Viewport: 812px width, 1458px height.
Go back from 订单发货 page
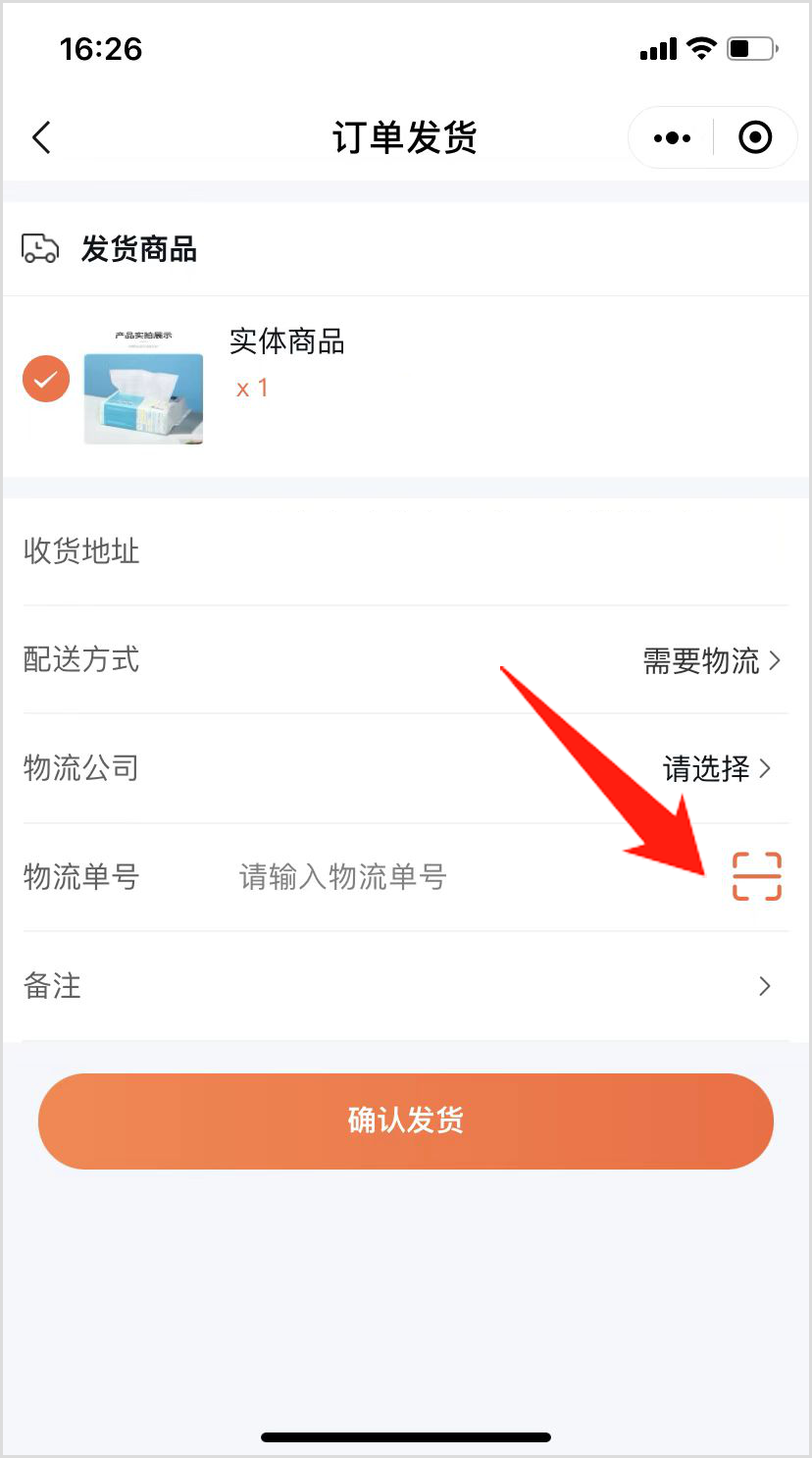point(41,138)
